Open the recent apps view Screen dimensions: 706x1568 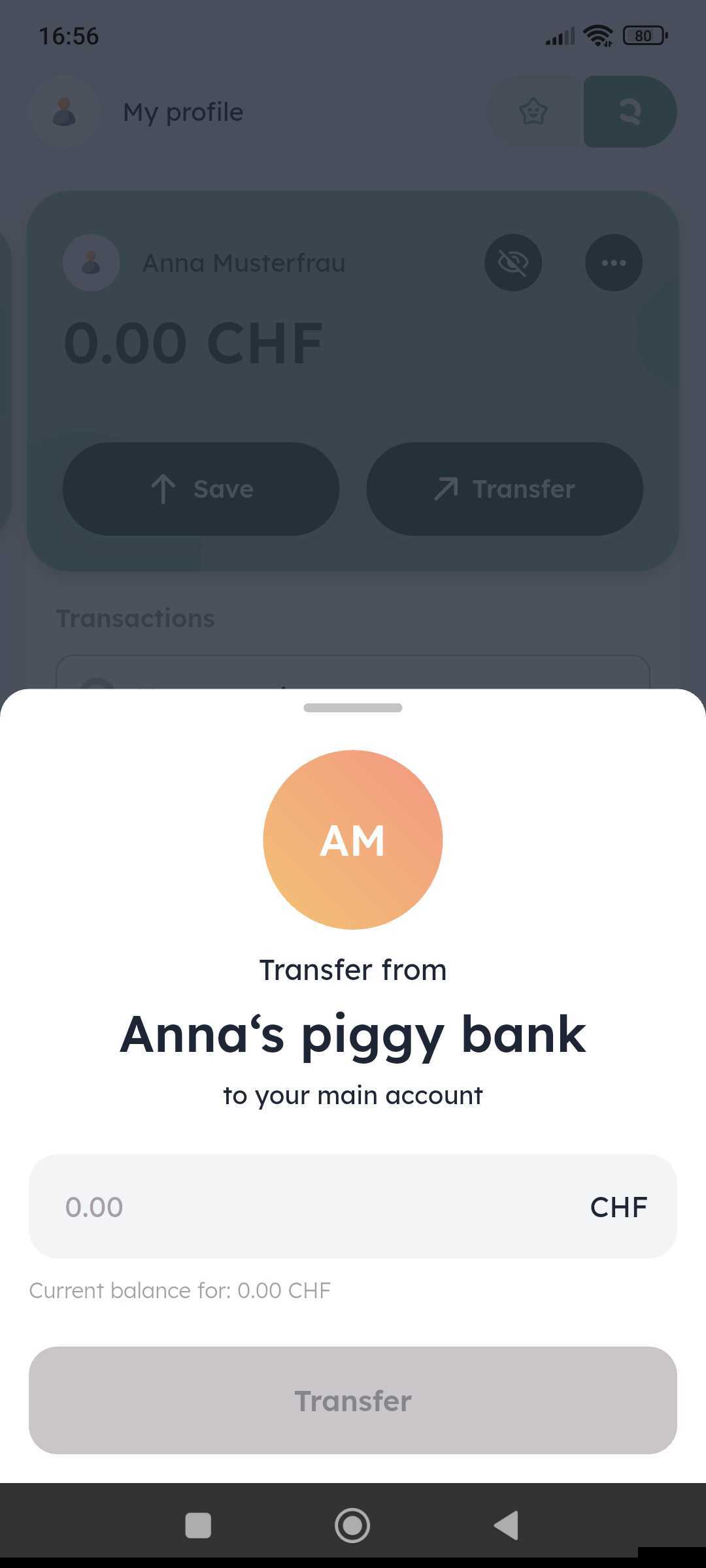[198, 1526]
